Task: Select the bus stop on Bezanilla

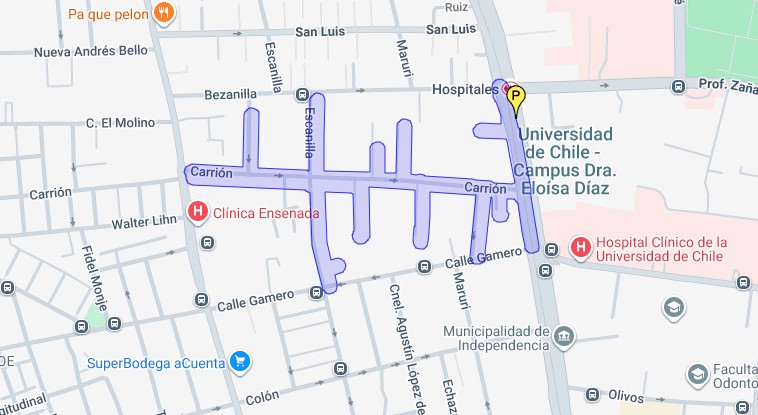Action: [302, 95]
